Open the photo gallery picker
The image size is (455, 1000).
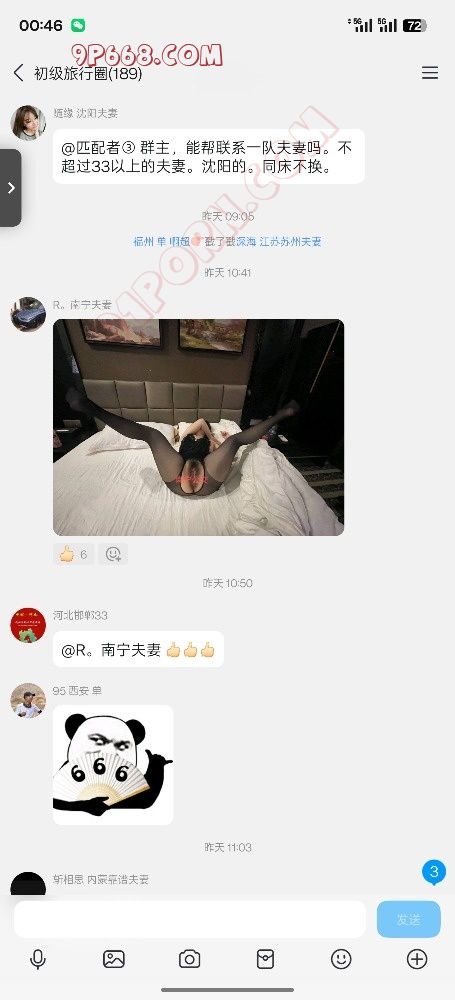pos(114,959)
